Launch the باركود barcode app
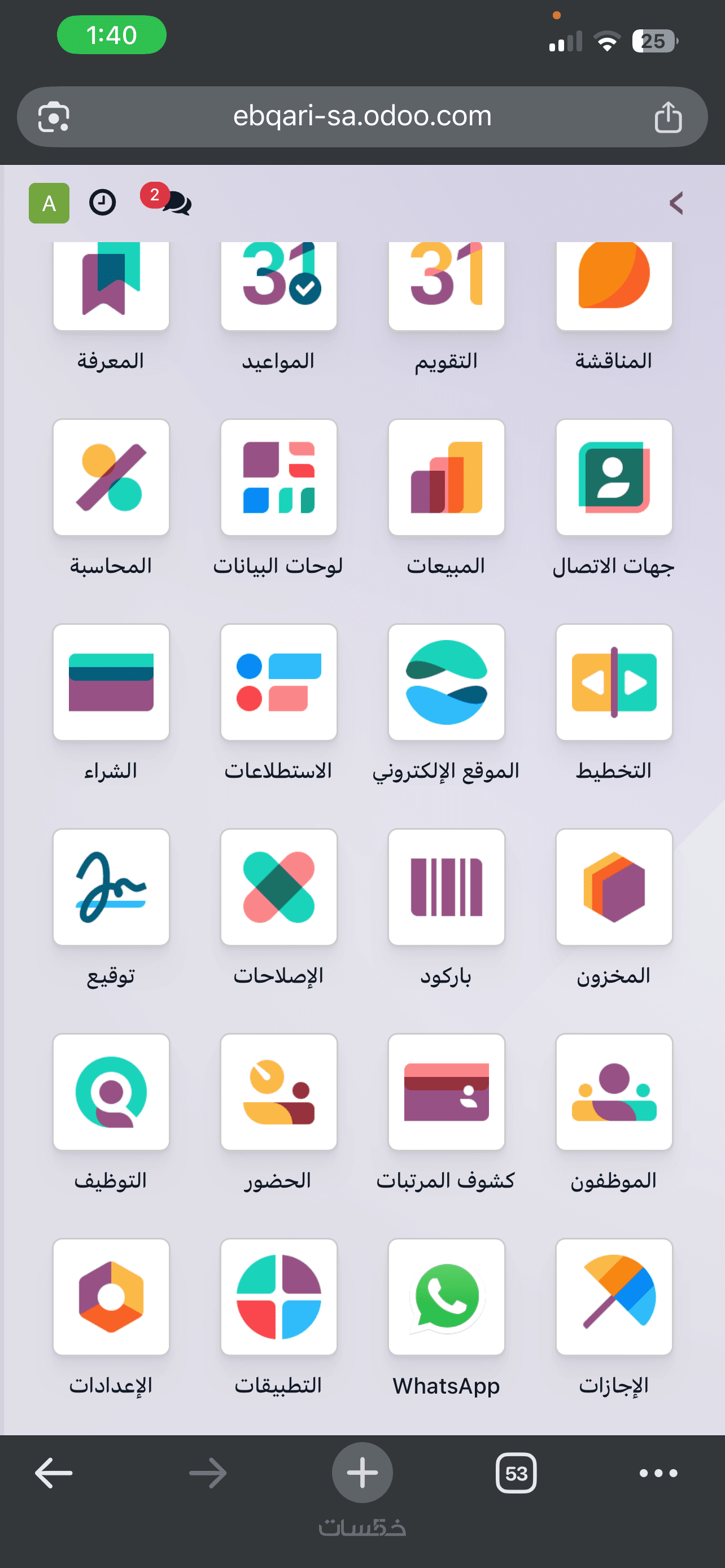 (446, 887)
